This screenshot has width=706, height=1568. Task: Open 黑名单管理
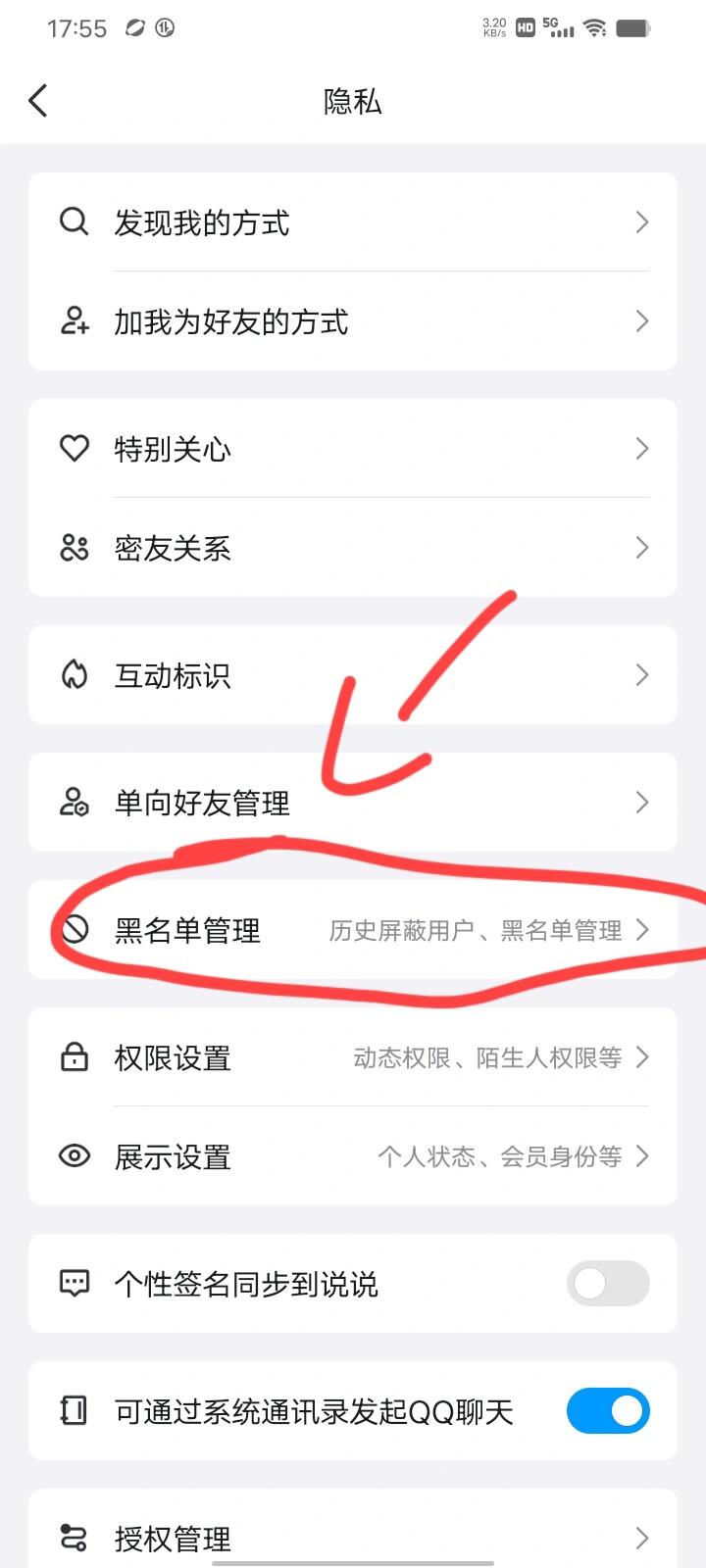(353, 930)
